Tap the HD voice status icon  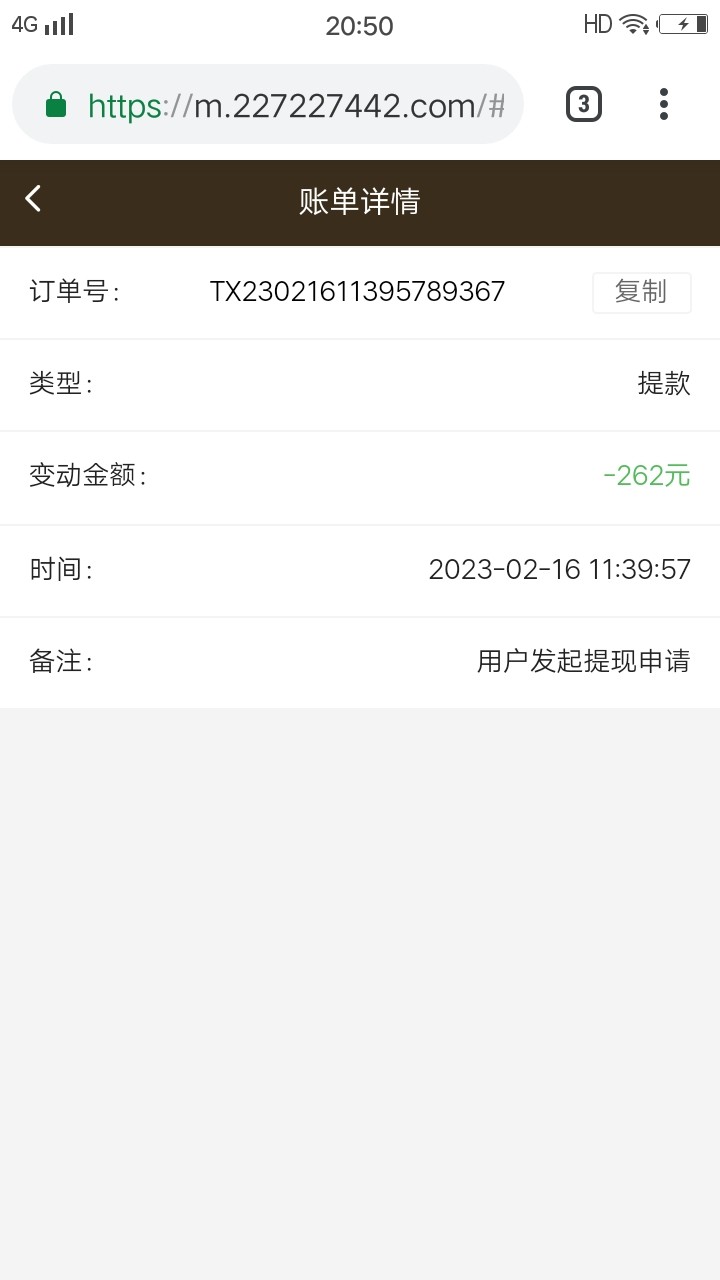click(600, 22)
